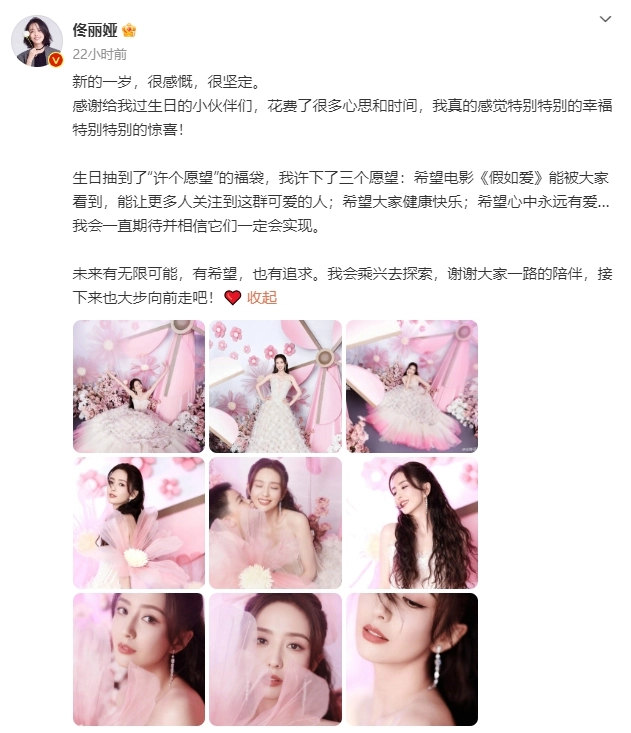Open the last photo in the grid
This screenshot has height=733, width=631.
tap(411, 658)
